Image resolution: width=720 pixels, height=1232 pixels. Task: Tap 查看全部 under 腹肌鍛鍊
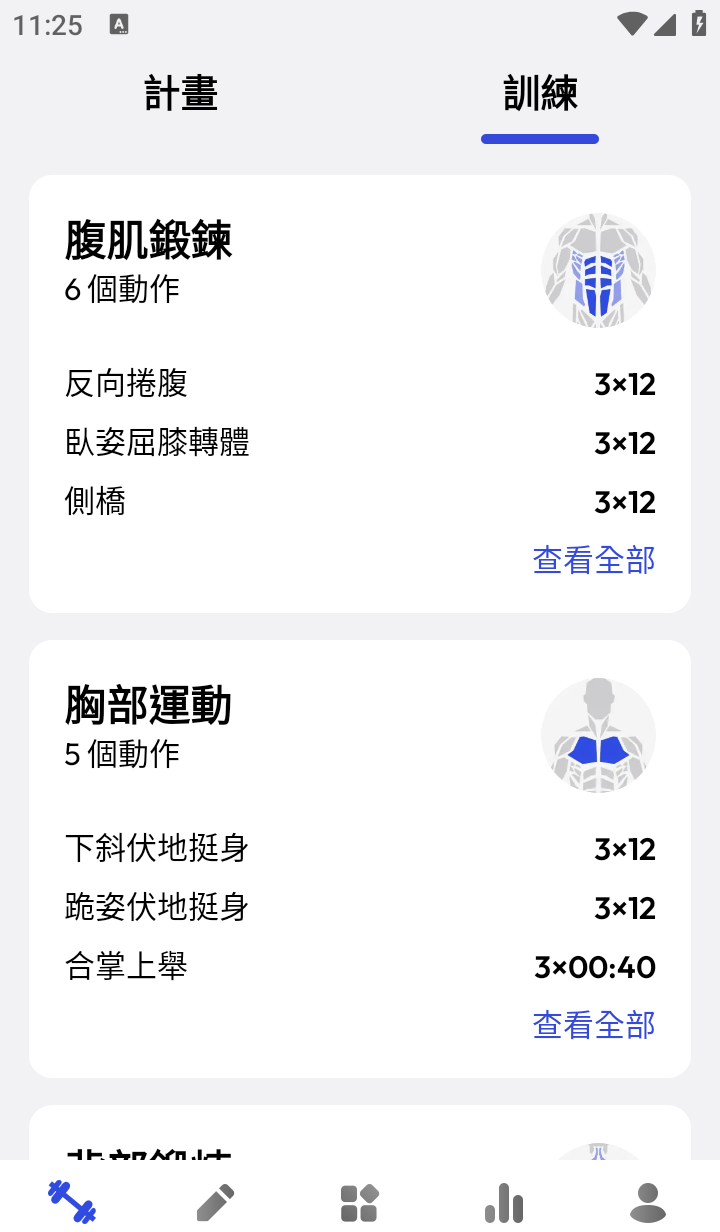(594, 560)
